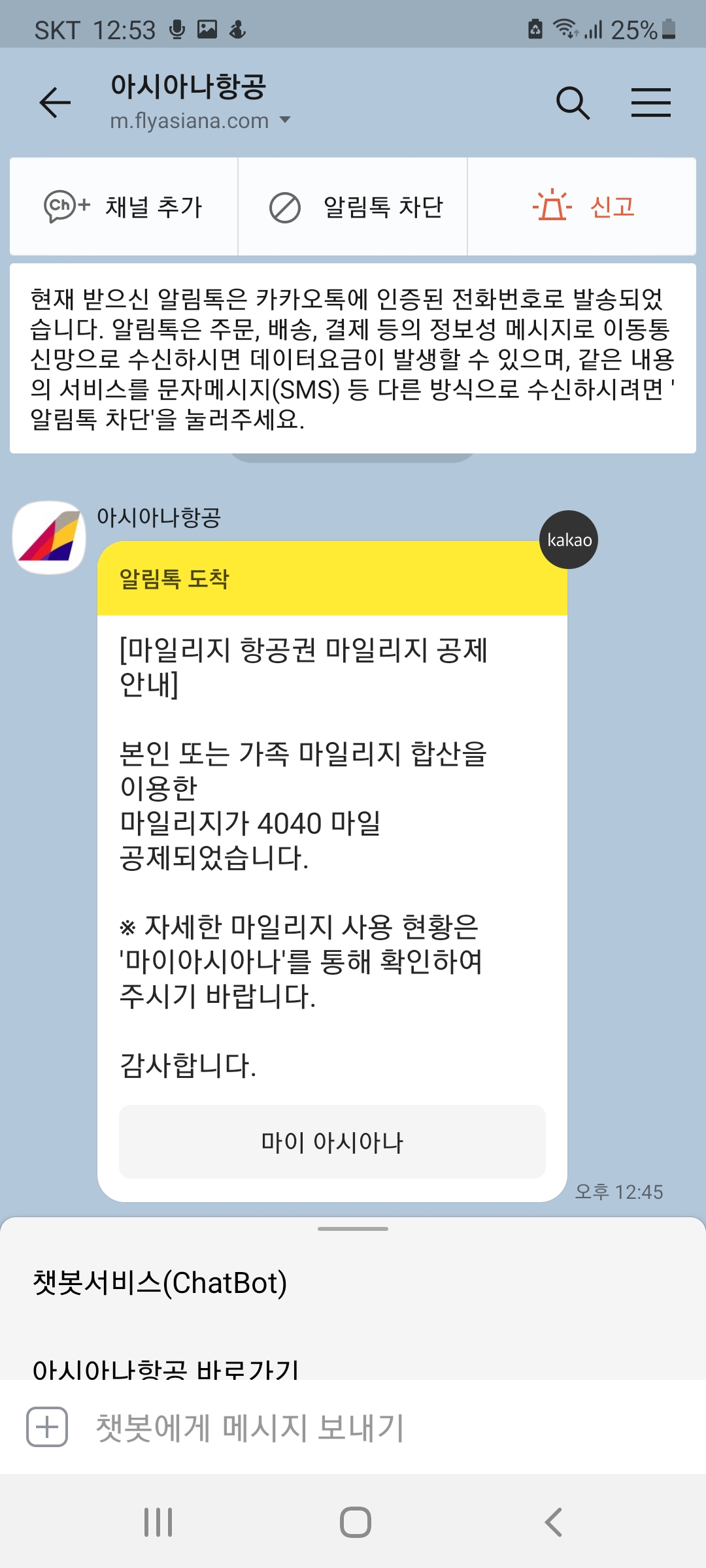
Task: Go back from the 아시아나항공 chat
Action: click(55, 103)
